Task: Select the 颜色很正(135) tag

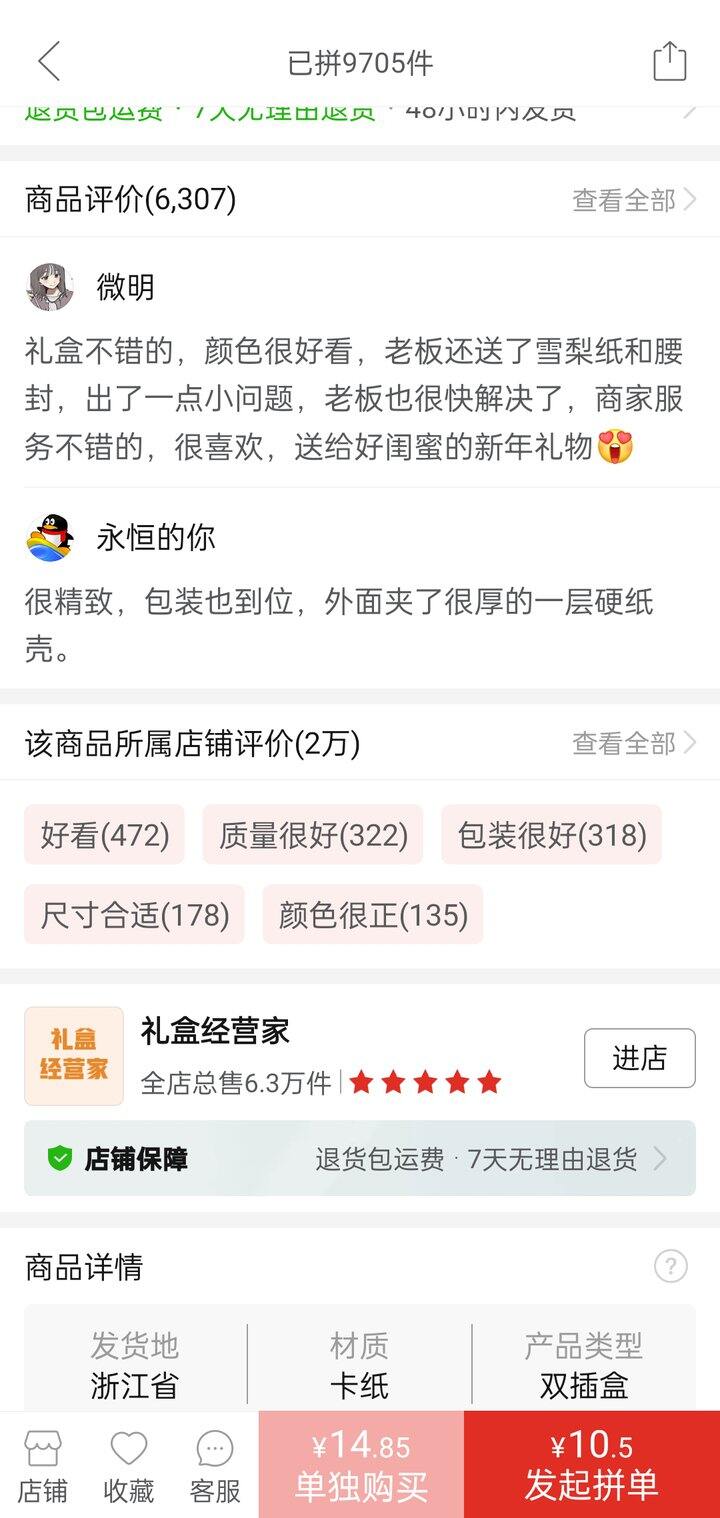Action: click(x=373, y=915)
